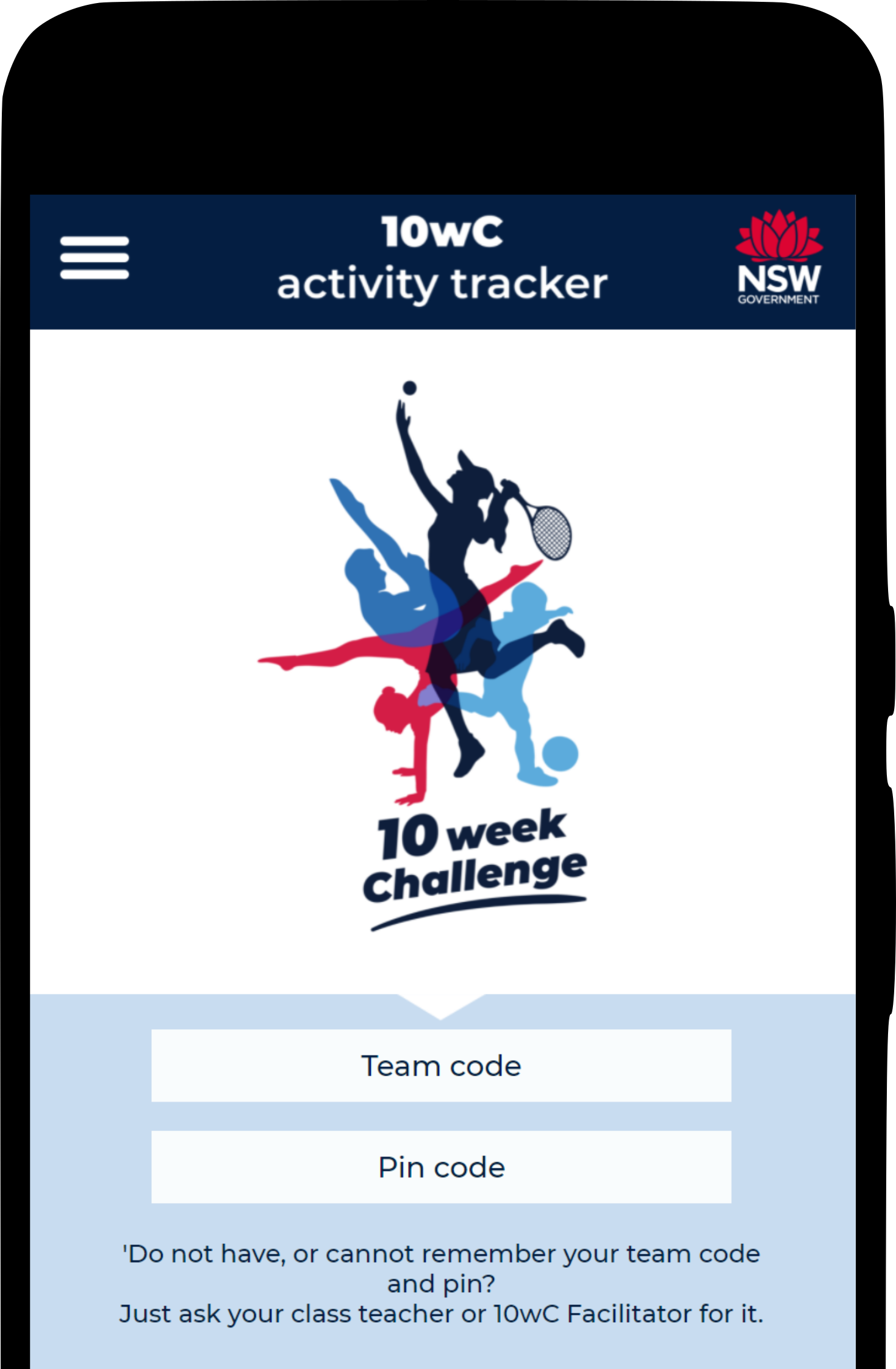The width and height of the screenshot is (896, 1369).
Task: Tap the Team code field
Action: (441, 1066)
